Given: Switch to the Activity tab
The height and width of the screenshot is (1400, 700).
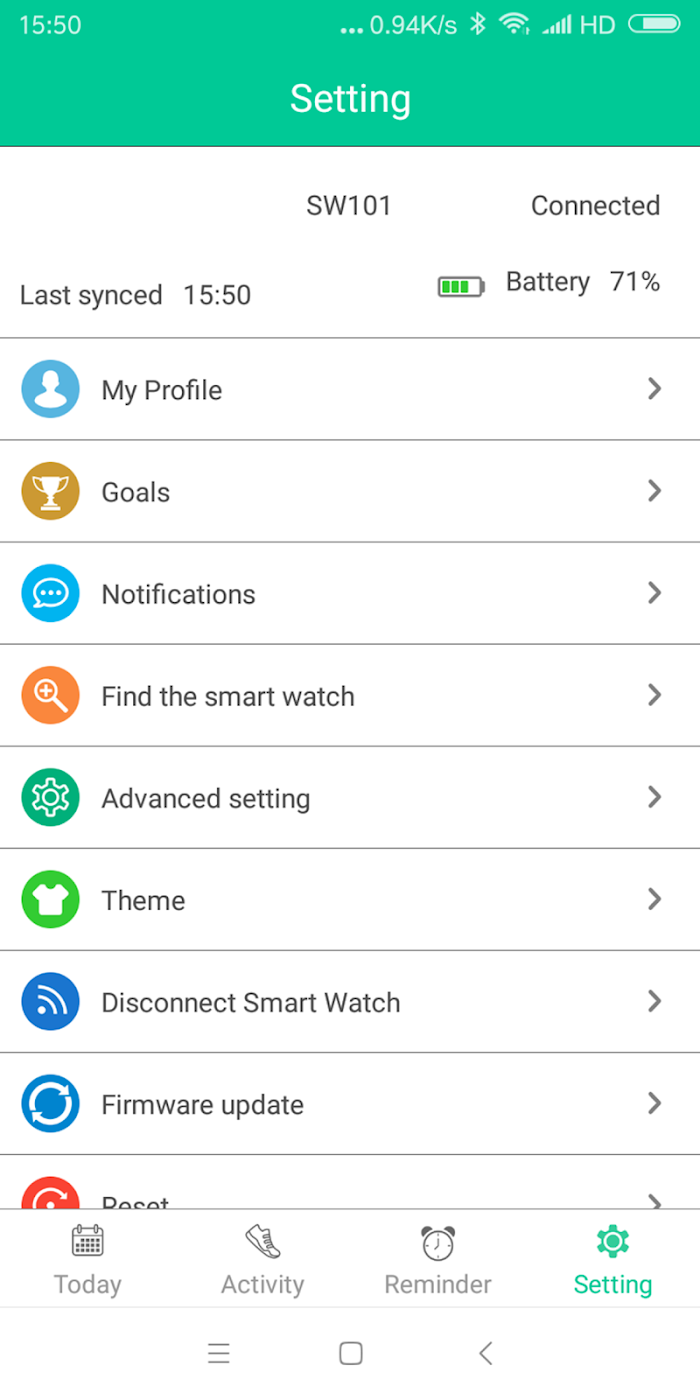Looking at the screenshot, I should click(262, 1259).
